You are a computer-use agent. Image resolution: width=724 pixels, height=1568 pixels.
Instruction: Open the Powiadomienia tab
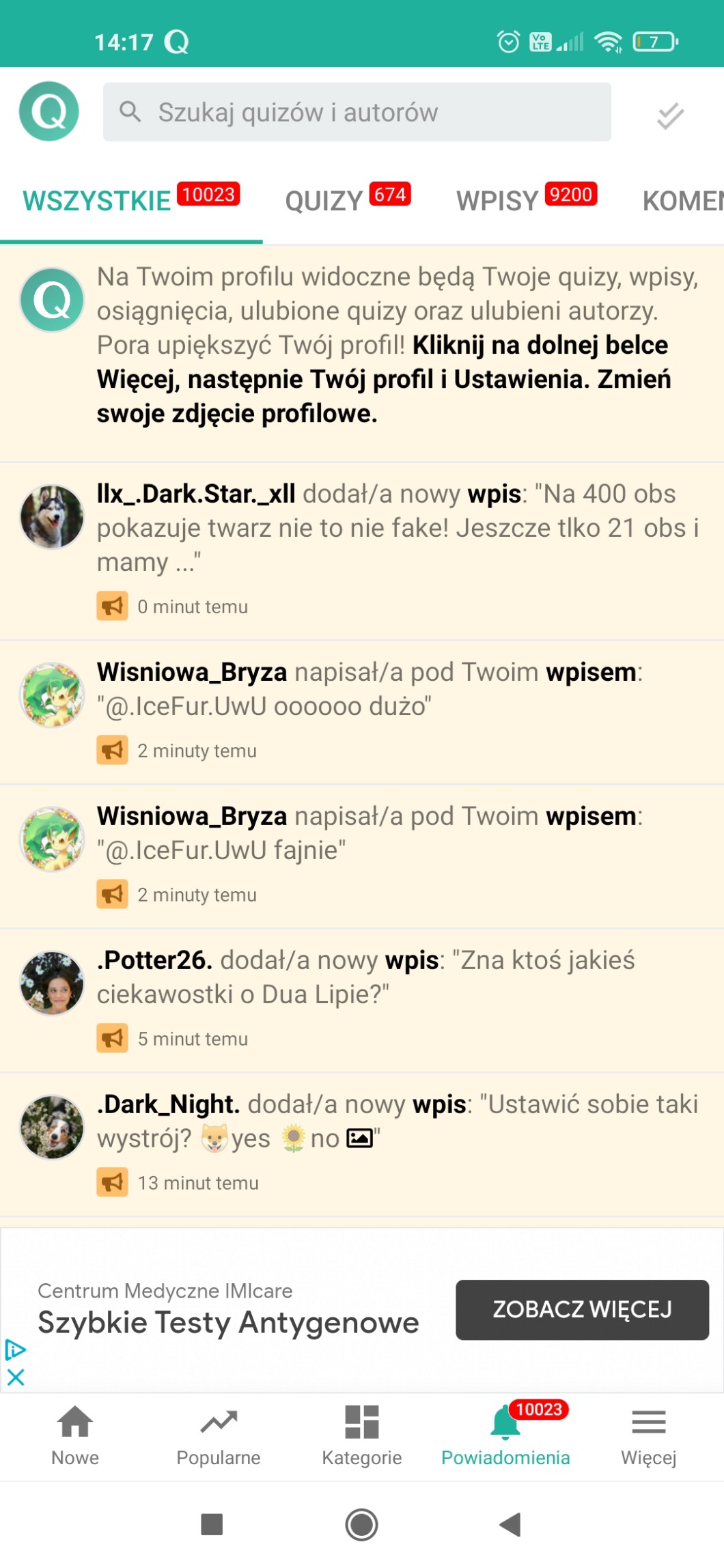tap(505, 1435)
